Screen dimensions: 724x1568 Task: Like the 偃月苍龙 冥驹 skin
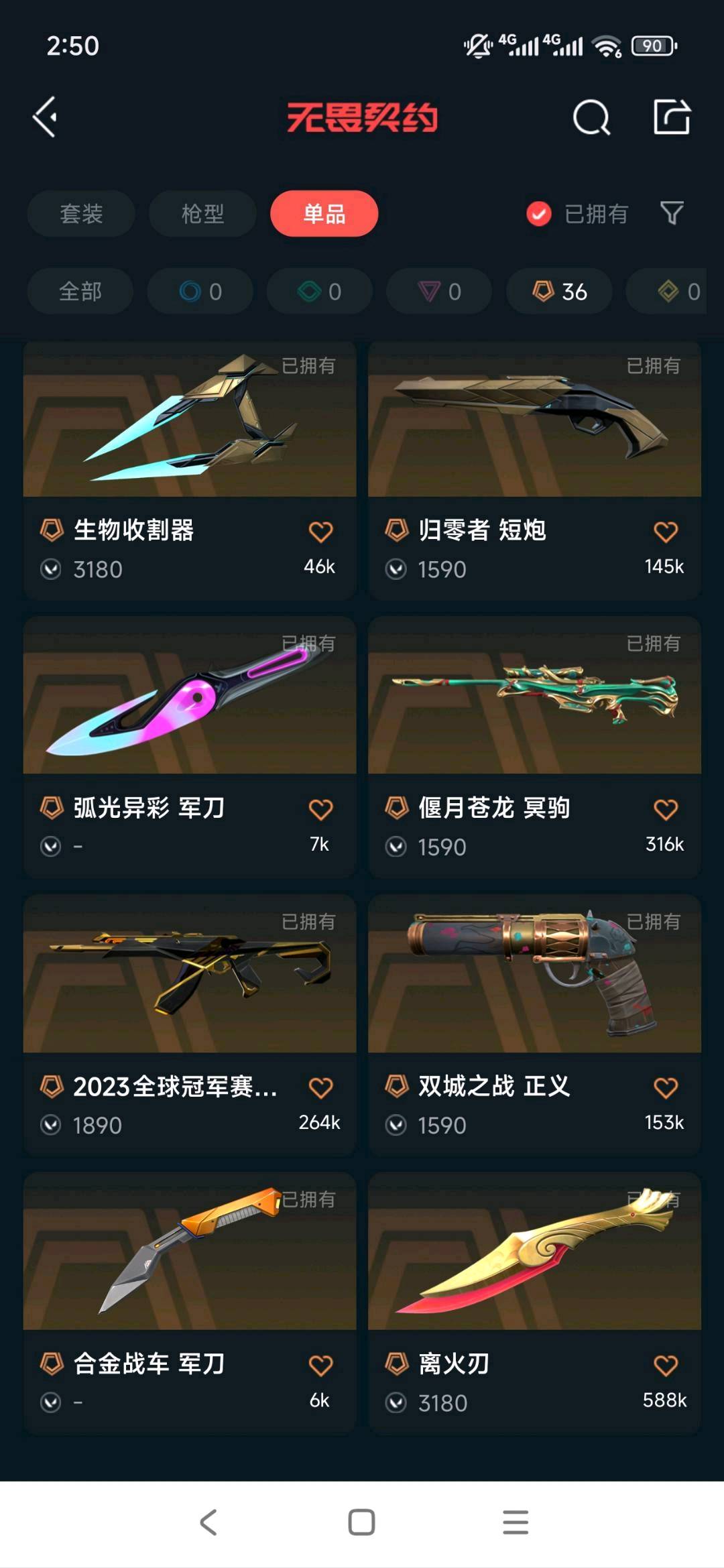click(x=665, y=809)
